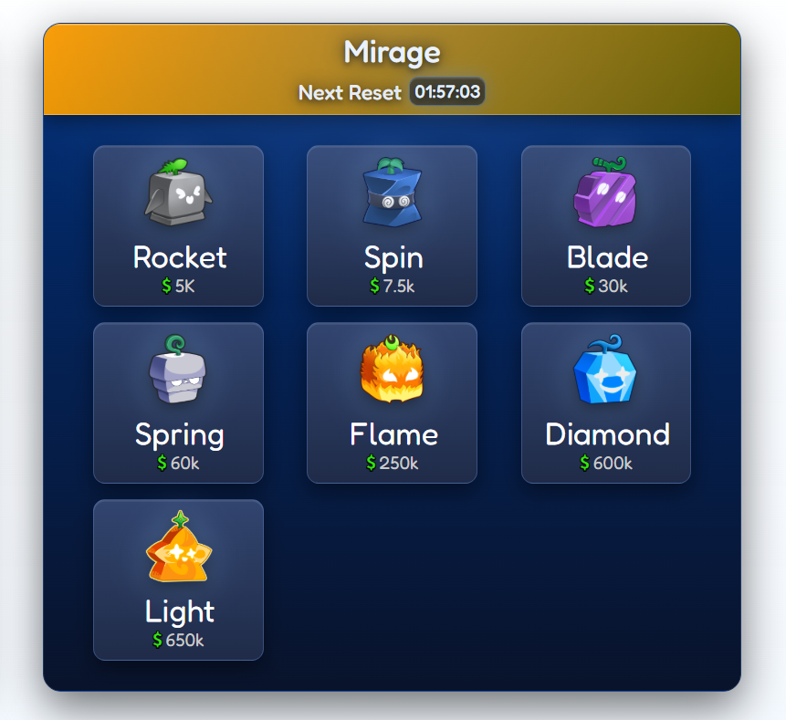This screenshot has height=720, width=786.
Task: Open the Diamond fruit card
Action: [606, 403]
